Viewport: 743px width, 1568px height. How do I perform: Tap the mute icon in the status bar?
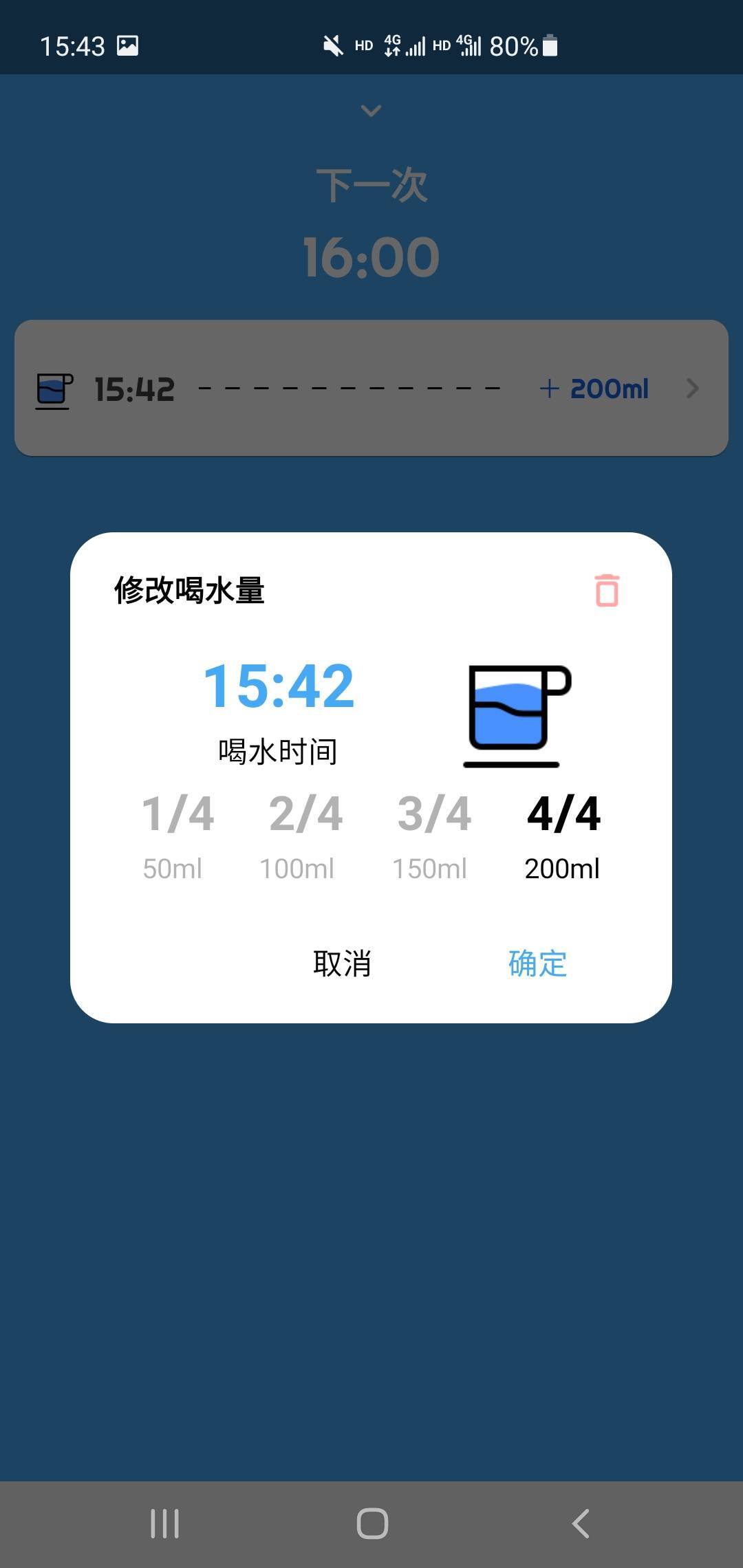pos(332,45)
